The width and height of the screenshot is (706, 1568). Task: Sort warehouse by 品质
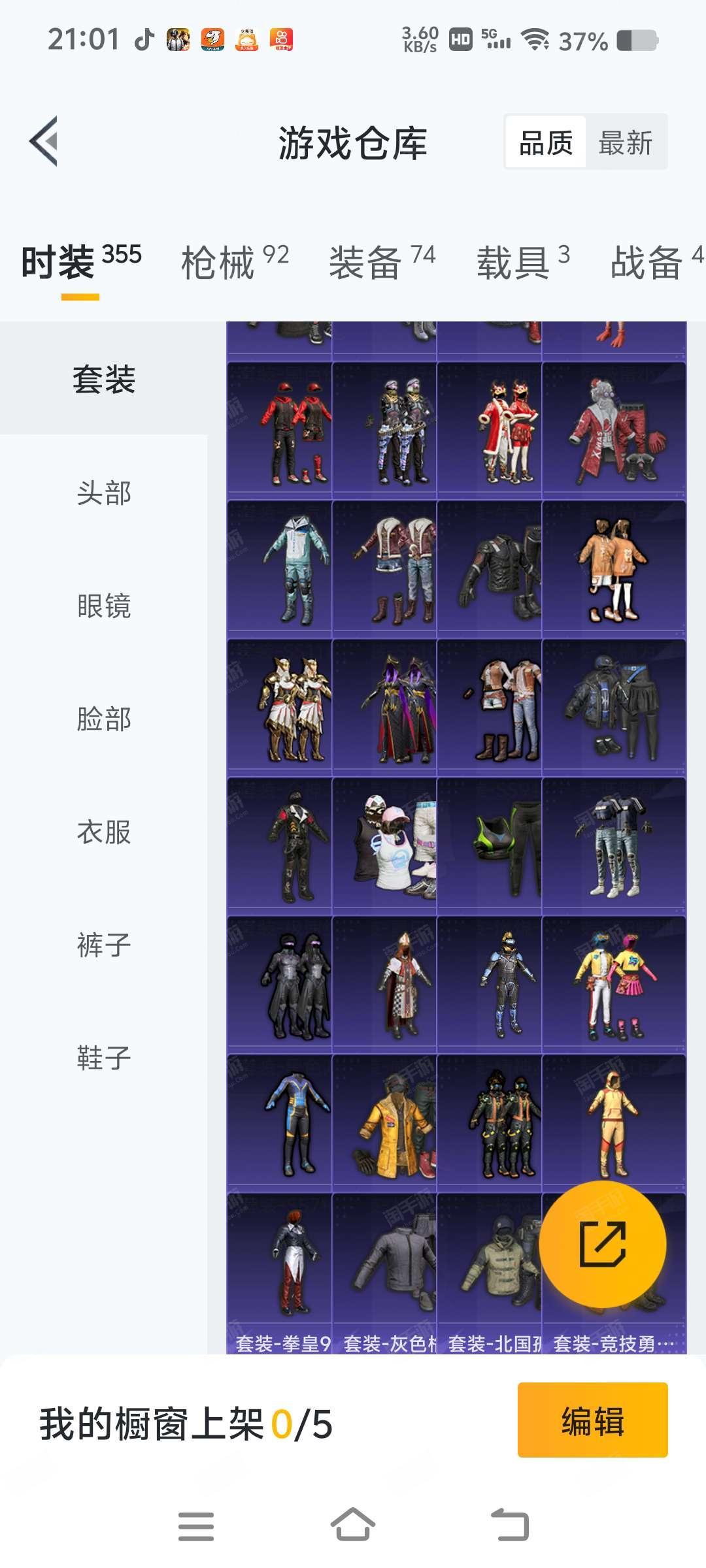[545, 142]
